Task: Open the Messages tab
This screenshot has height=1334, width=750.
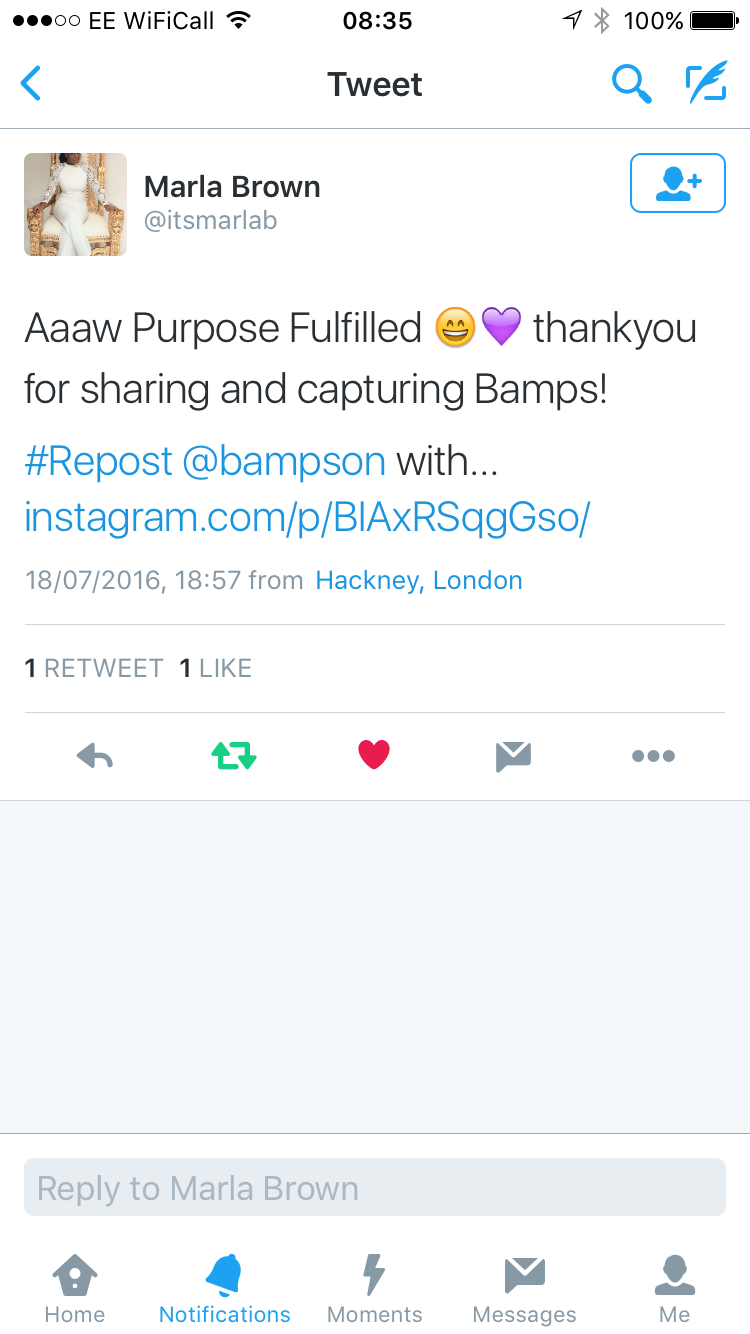Action: (524, 1290)
